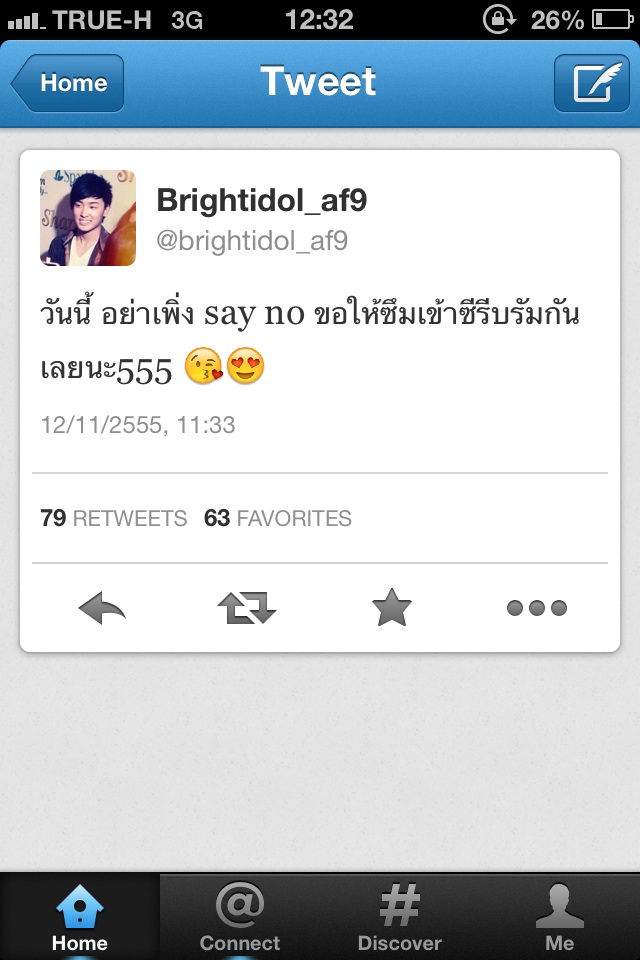Image resolution: width=640 pixels, height=960 pixels.
Task: Retweet this tweet
Action: click(x=246, y=607)
